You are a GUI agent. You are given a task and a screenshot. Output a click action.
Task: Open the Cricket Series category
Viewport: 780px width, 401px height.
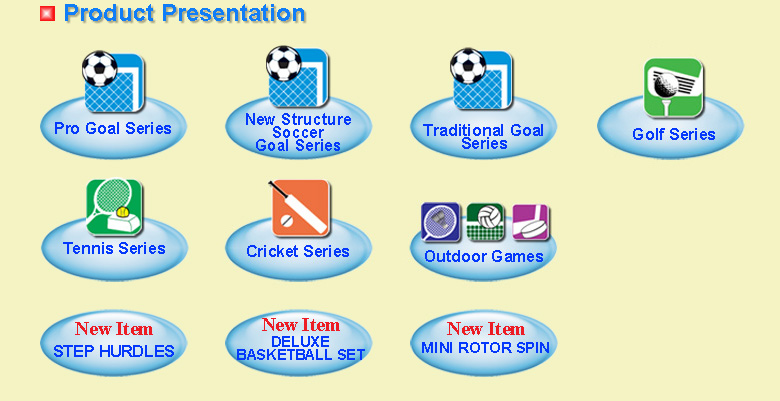pos(298,251)
